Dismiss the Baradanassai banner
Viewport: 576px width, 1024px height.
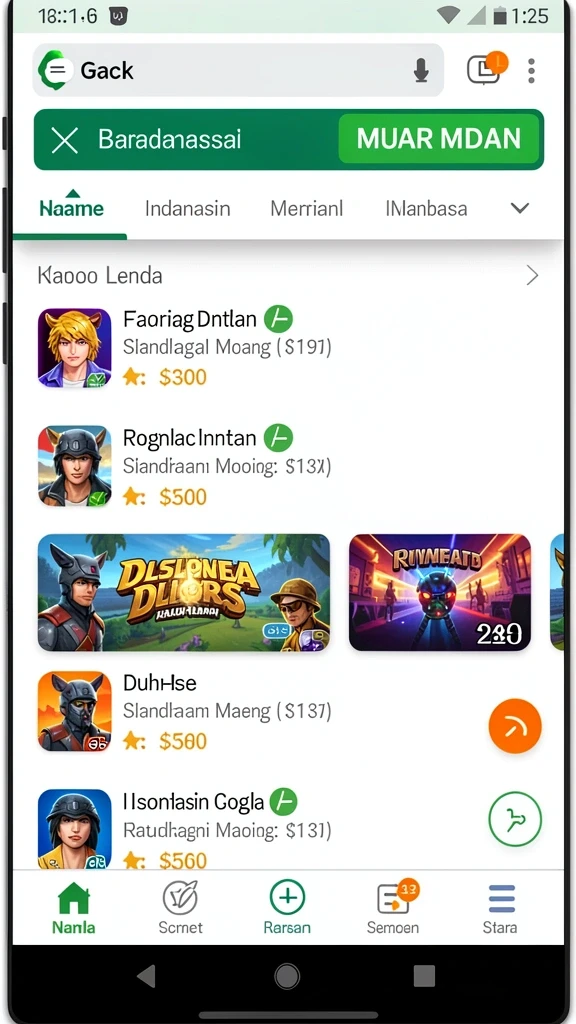click(65, 140)
